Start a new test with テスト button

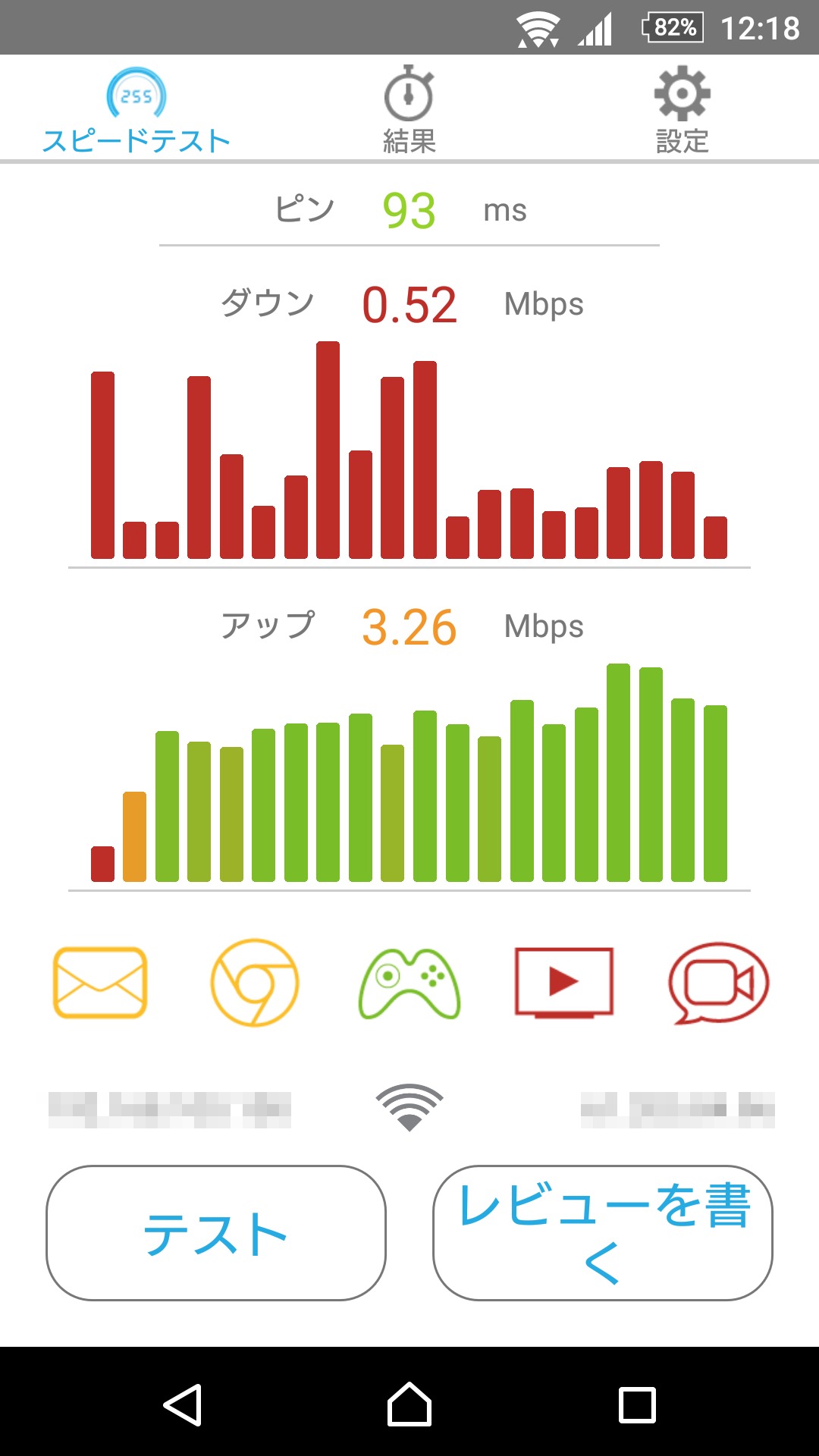[216, 1233]
